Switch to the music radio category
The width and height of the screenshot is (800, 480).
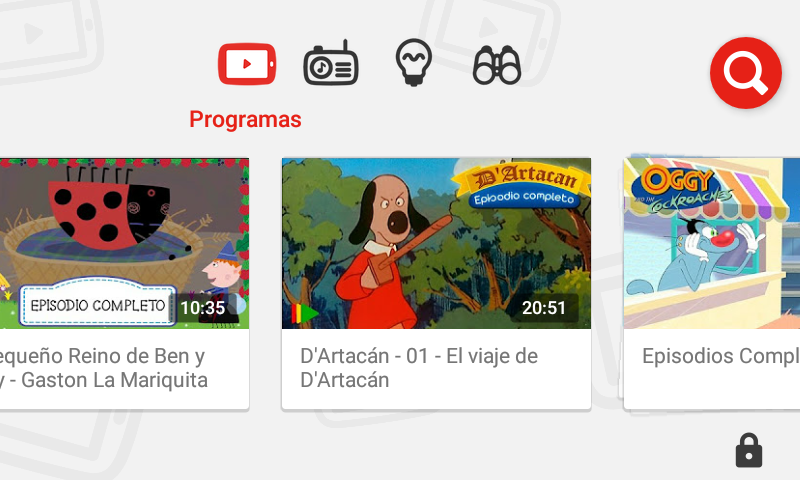point(330,65)
